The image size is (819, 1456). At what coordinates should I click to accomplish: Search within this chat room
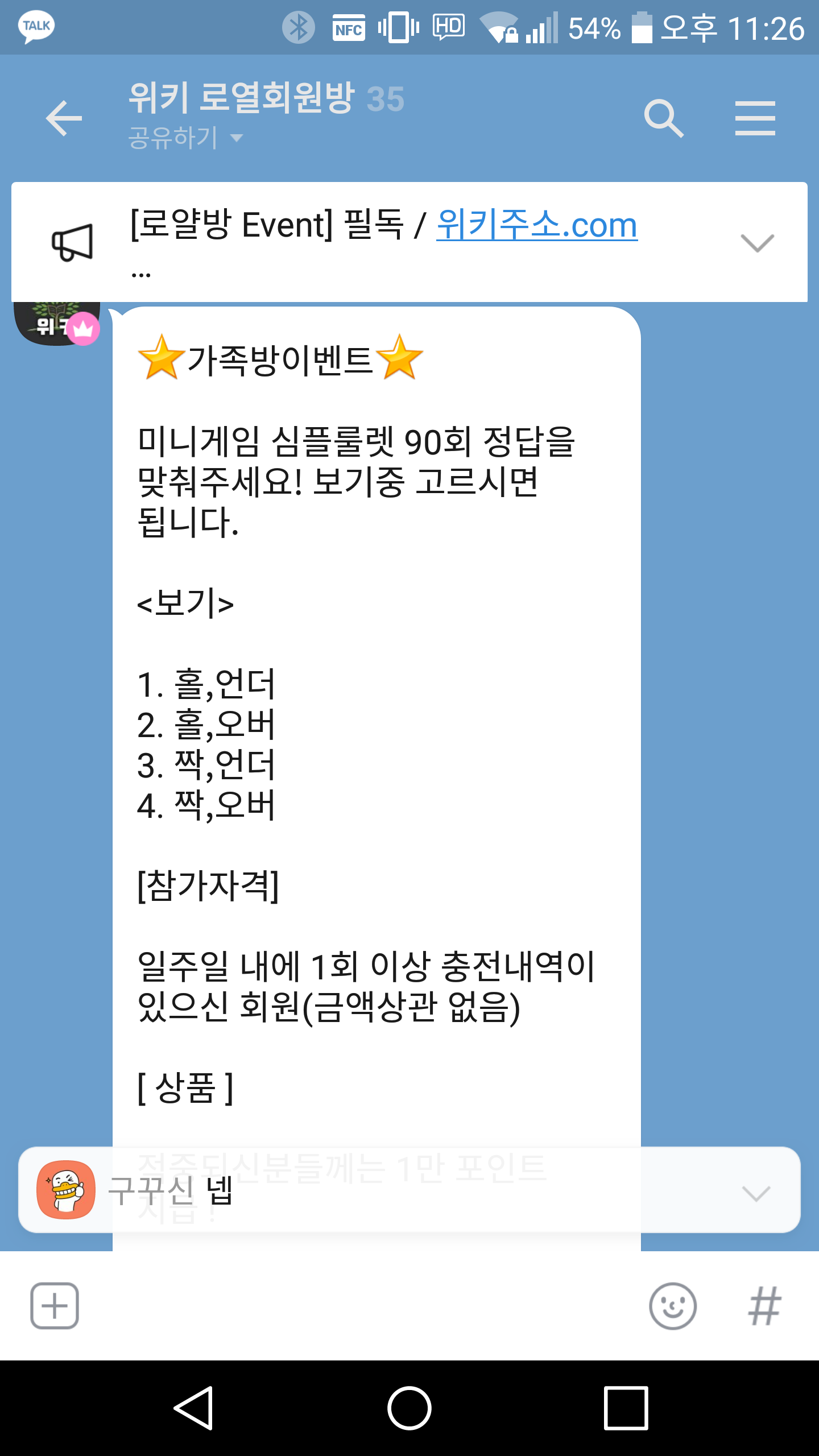coord(663,118)
